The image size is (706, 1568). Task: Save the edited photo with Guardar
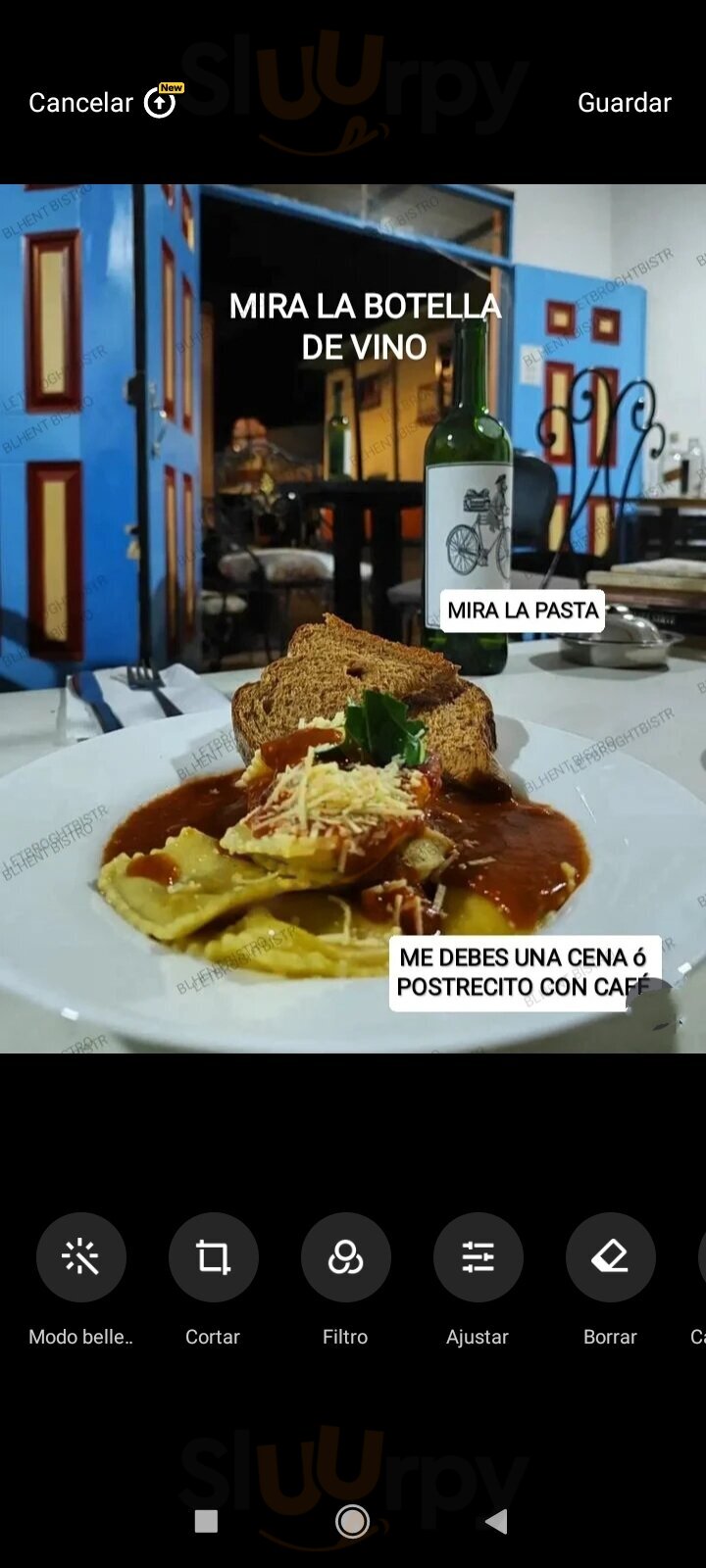coord(624,103)
